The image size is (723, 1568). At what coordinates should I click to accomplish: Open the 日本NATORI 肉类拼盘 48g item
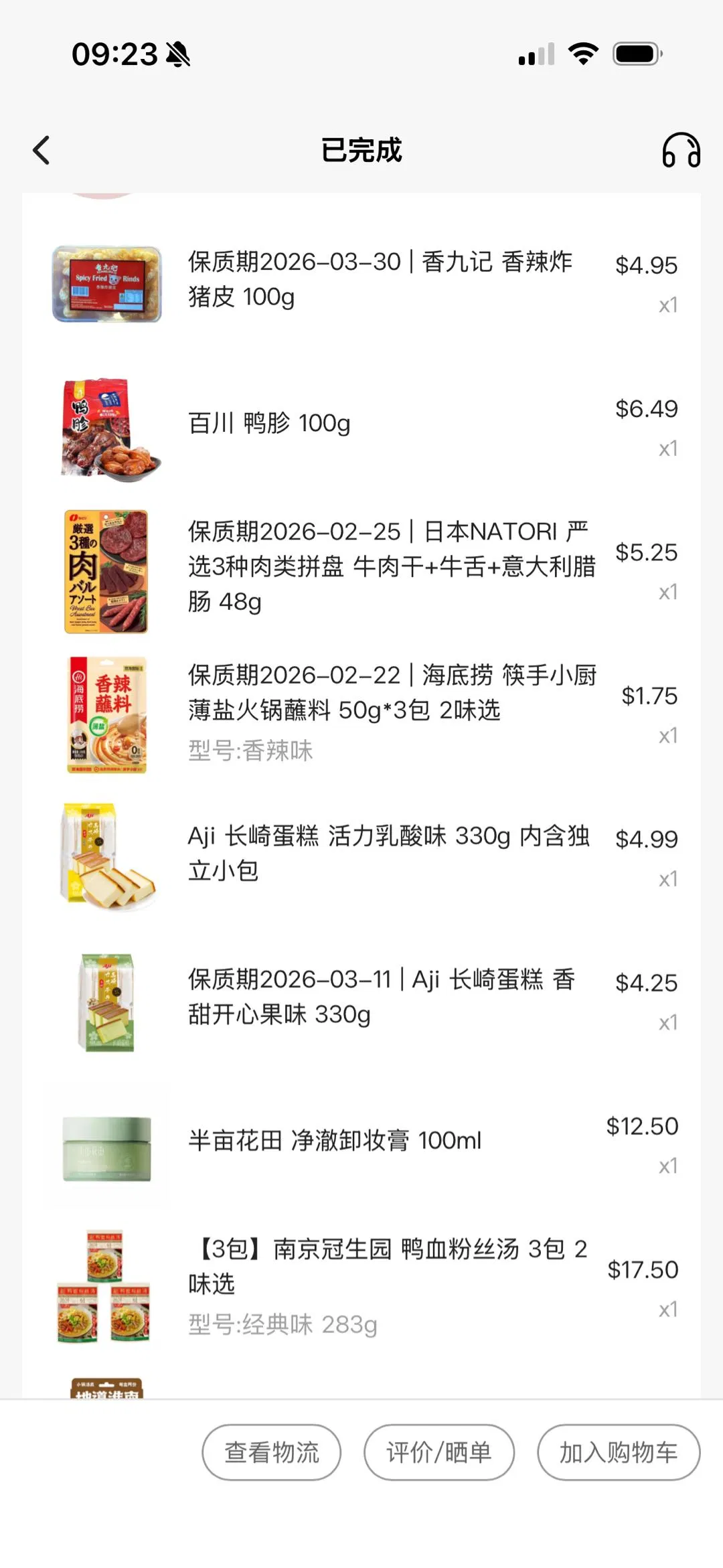391,566
